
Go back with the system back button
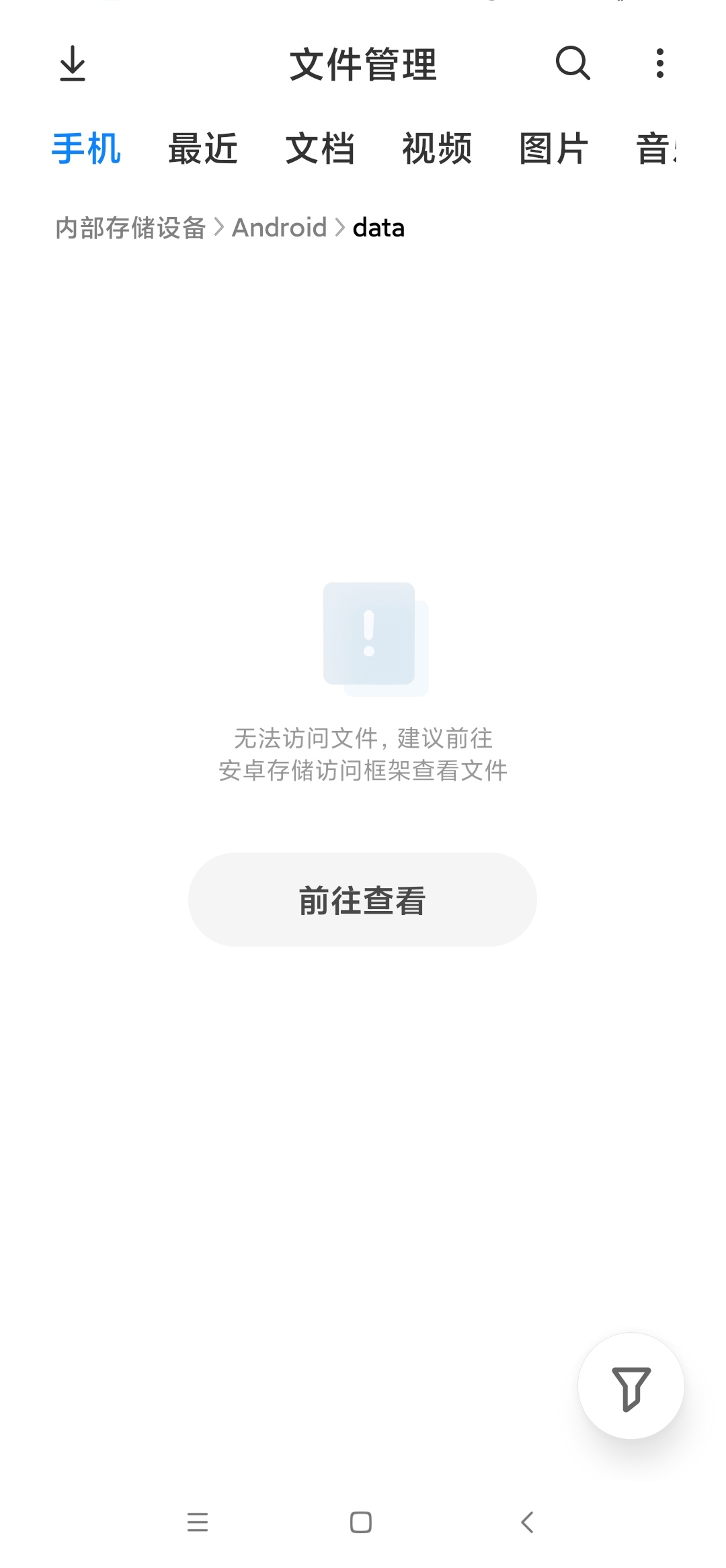click(x=528, y=1522)
